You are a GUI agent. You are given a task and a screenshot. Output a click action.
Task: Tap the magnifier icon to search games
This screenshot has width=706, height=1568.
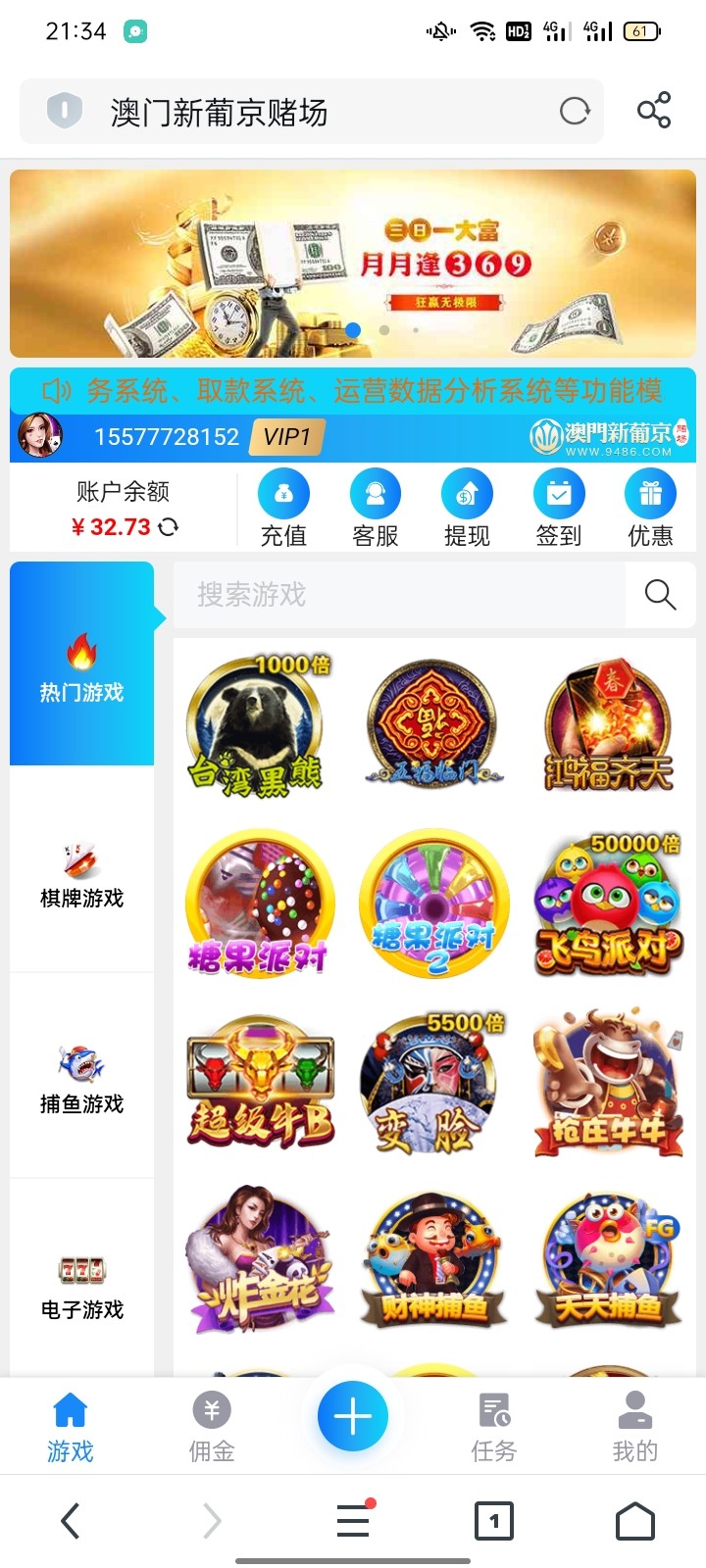click(x=660, y=594)
